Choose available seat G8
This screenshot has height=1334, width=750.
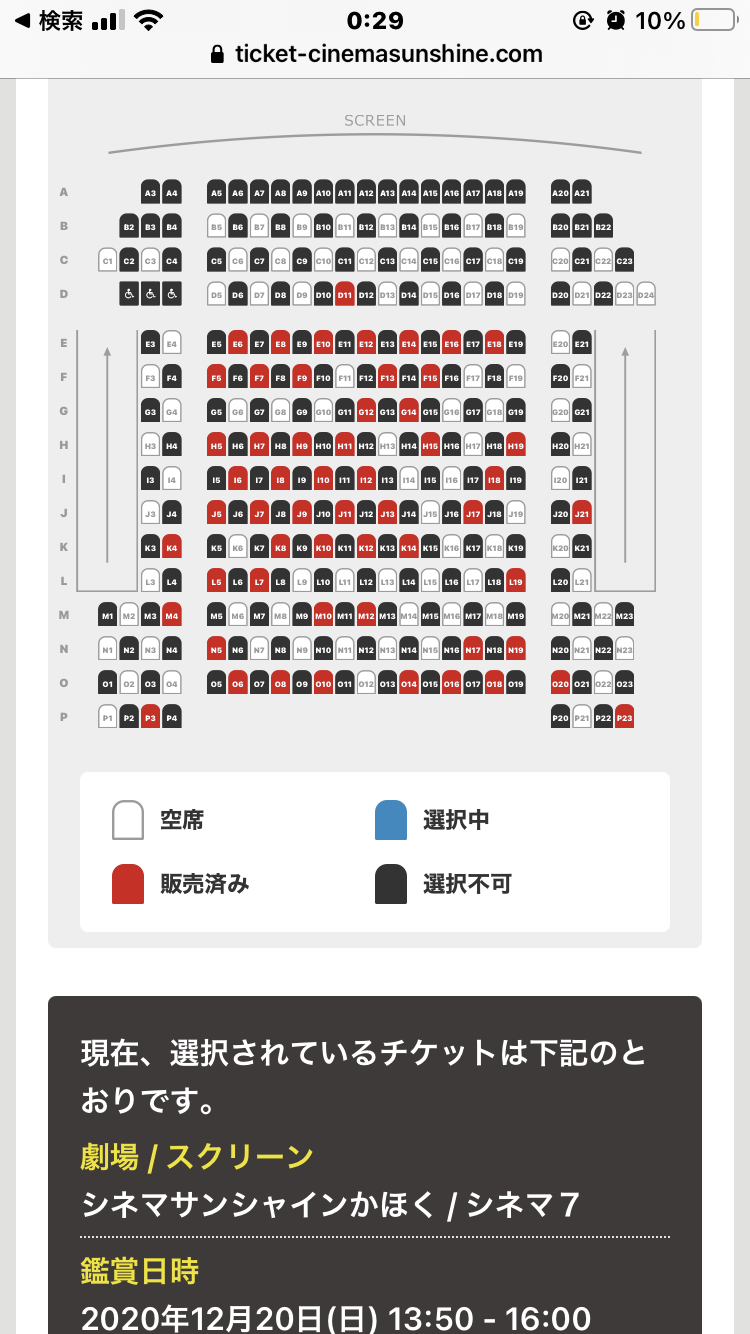tap(280, 411)
